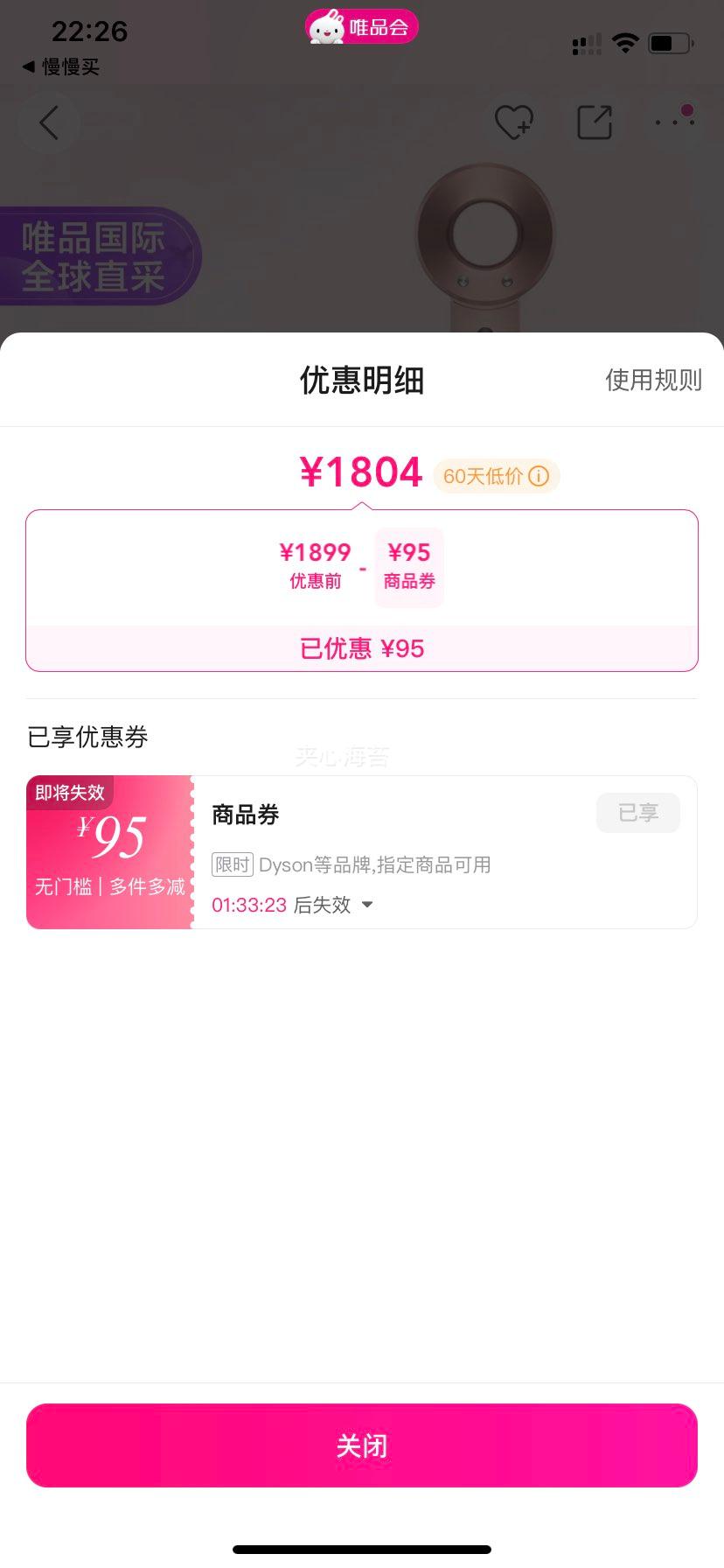Open the ¥95 商品券 coupon card
This screenshot has height=1568, width=724.
pos(362,852)
